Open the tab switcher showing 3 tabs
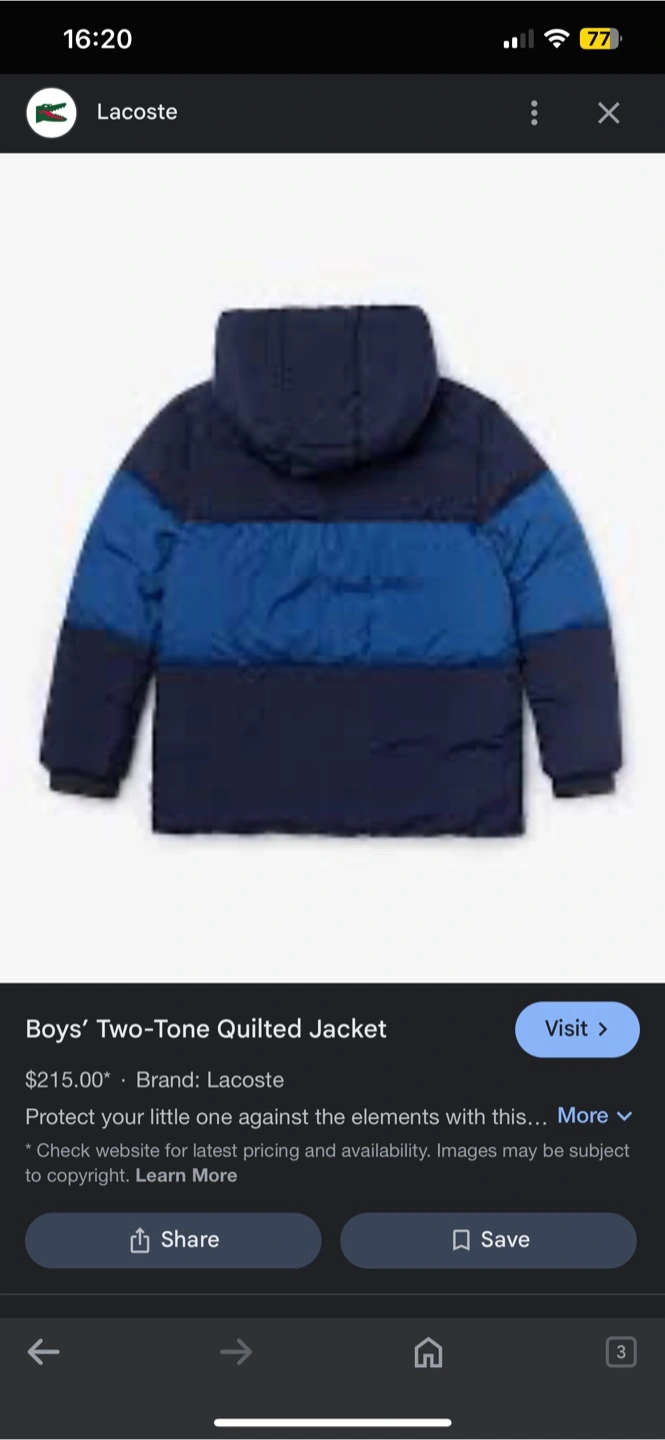Image resolution: width=665 pixels, height=1440 pixels. pyautogui.click(x=620, y=1352)
